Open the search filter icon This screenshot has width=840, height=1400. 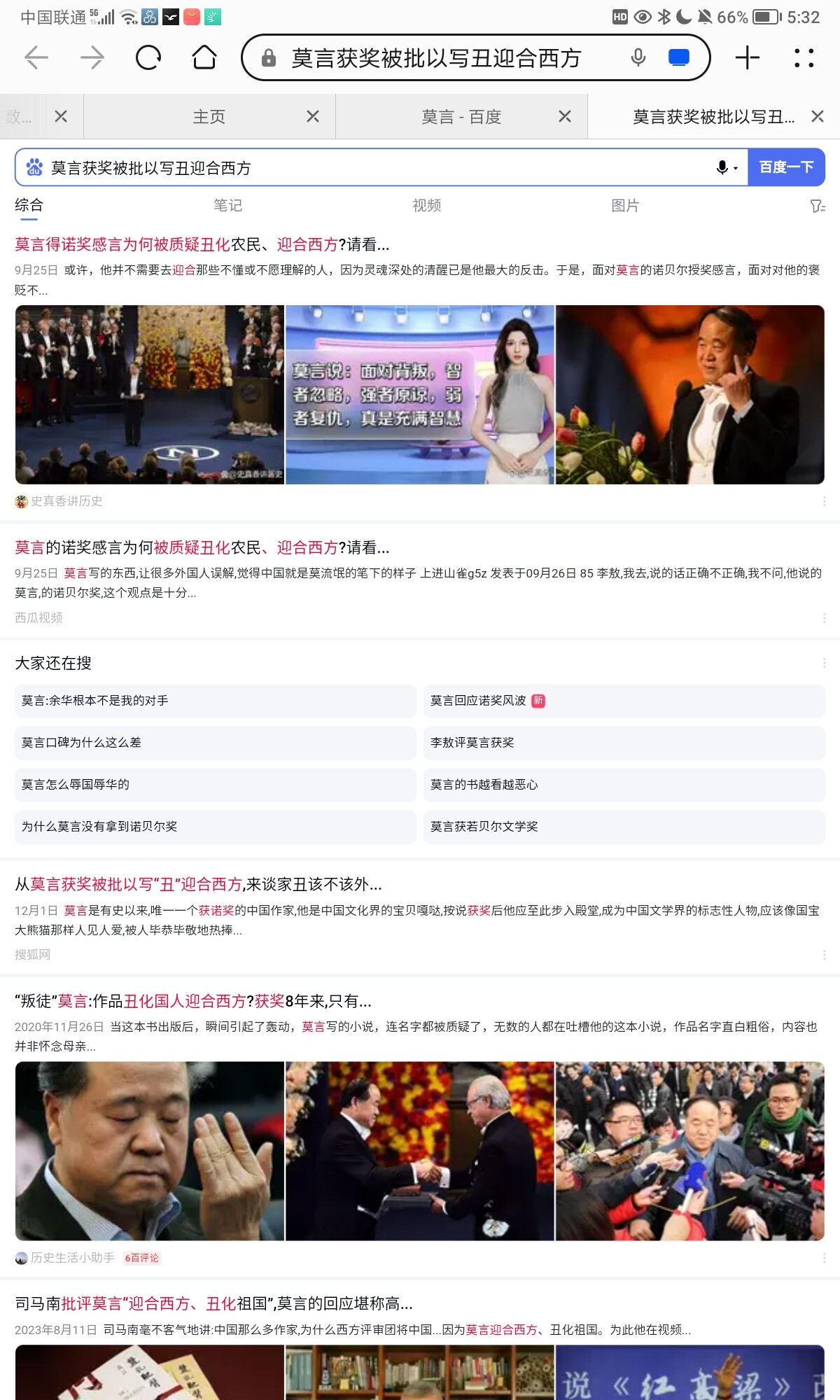coord(817,206)
